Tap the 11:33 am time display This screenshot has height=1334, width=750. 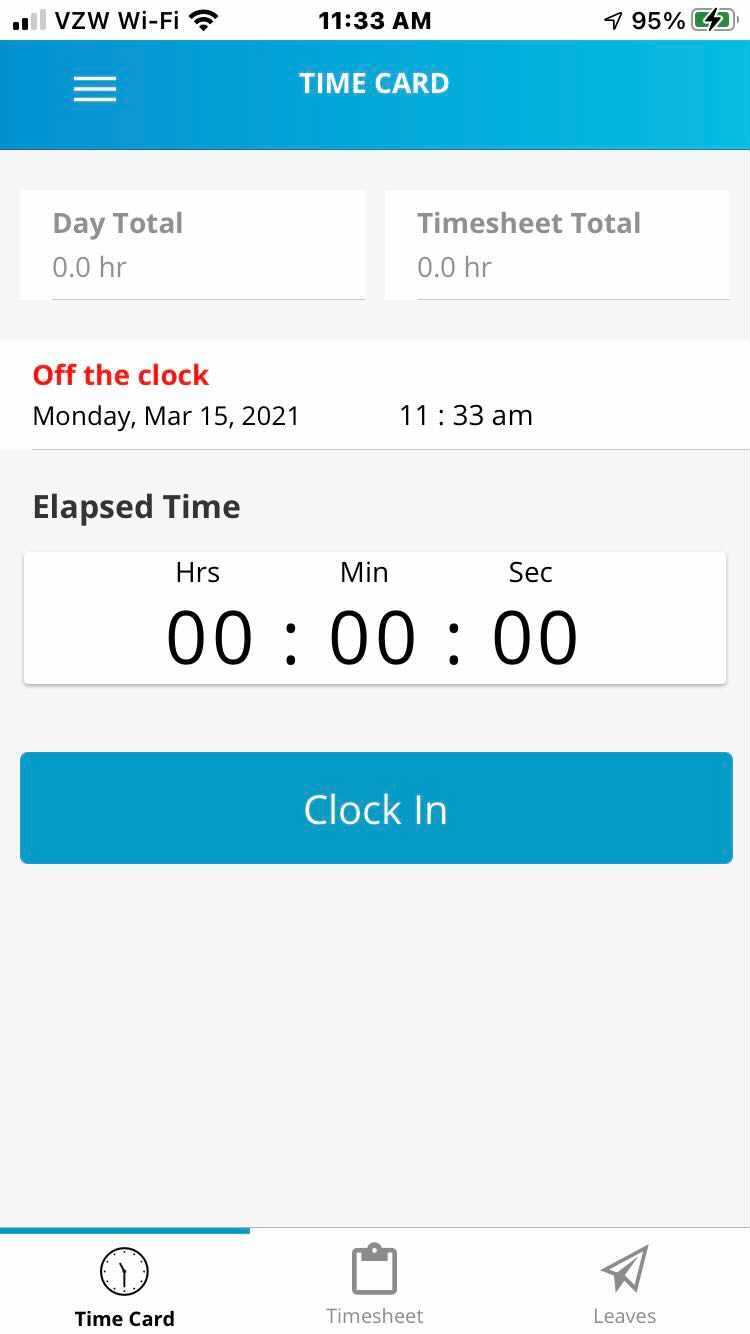pyautogui.click(x=466, y=415)
